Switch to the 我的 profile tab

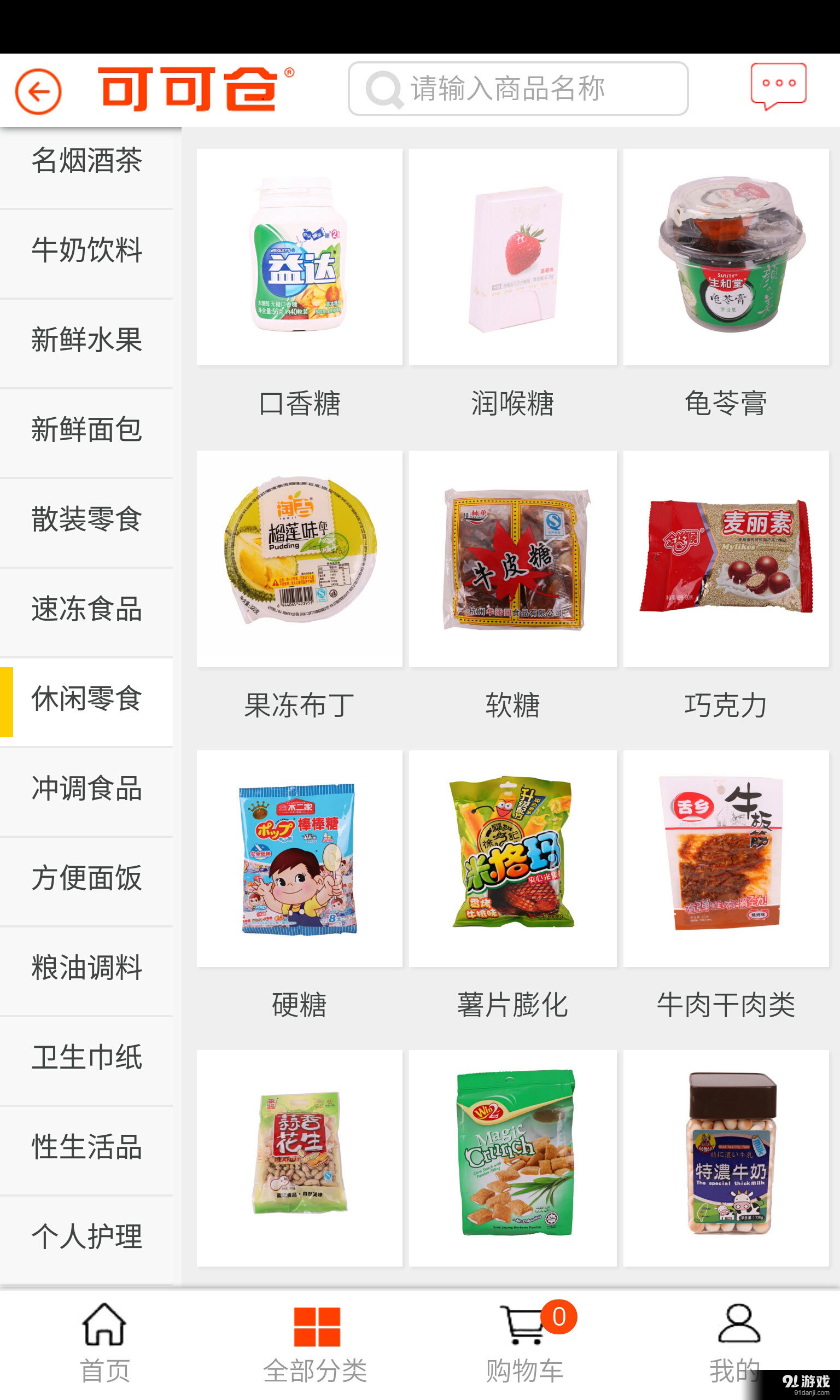point(736,1342)
